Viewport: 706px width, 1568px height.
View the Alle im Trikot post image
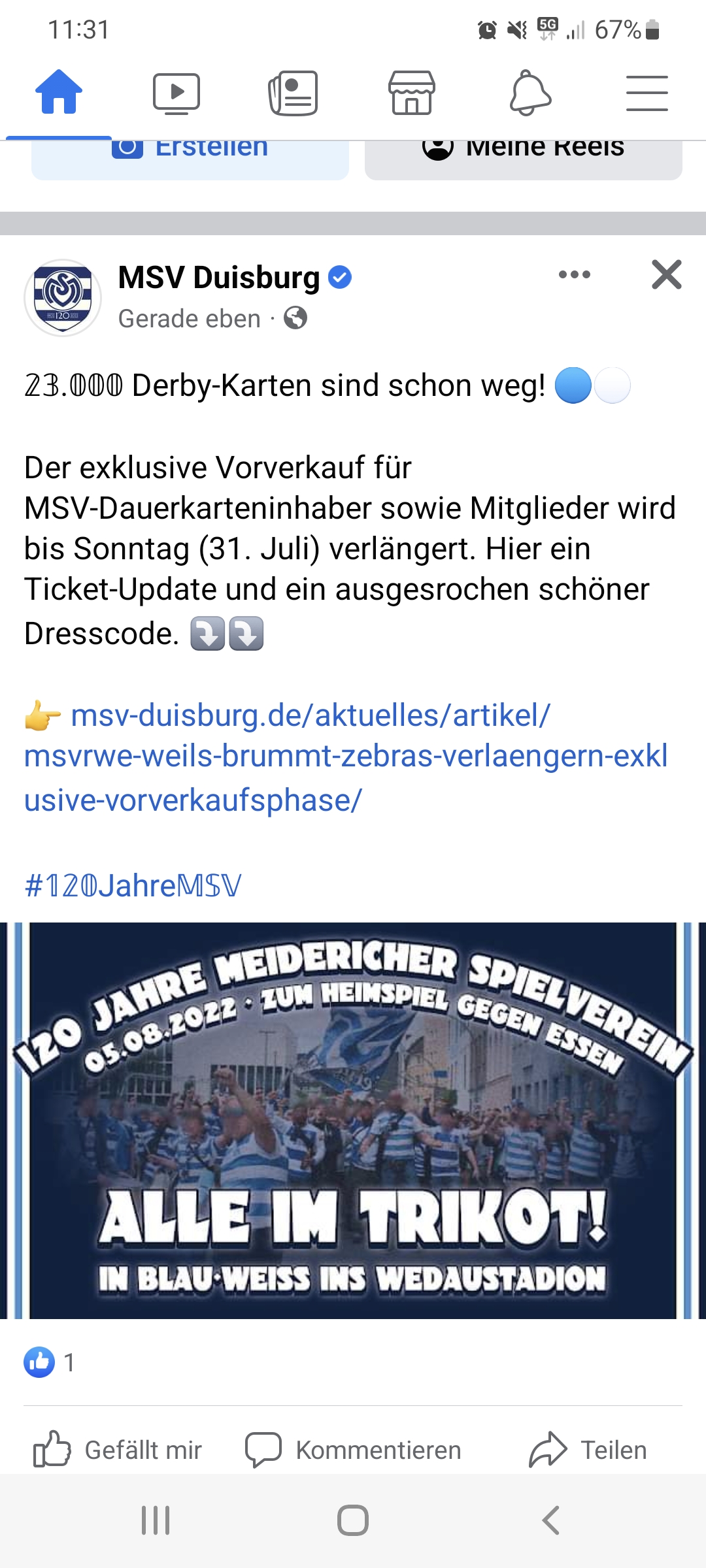[353, 1120]
